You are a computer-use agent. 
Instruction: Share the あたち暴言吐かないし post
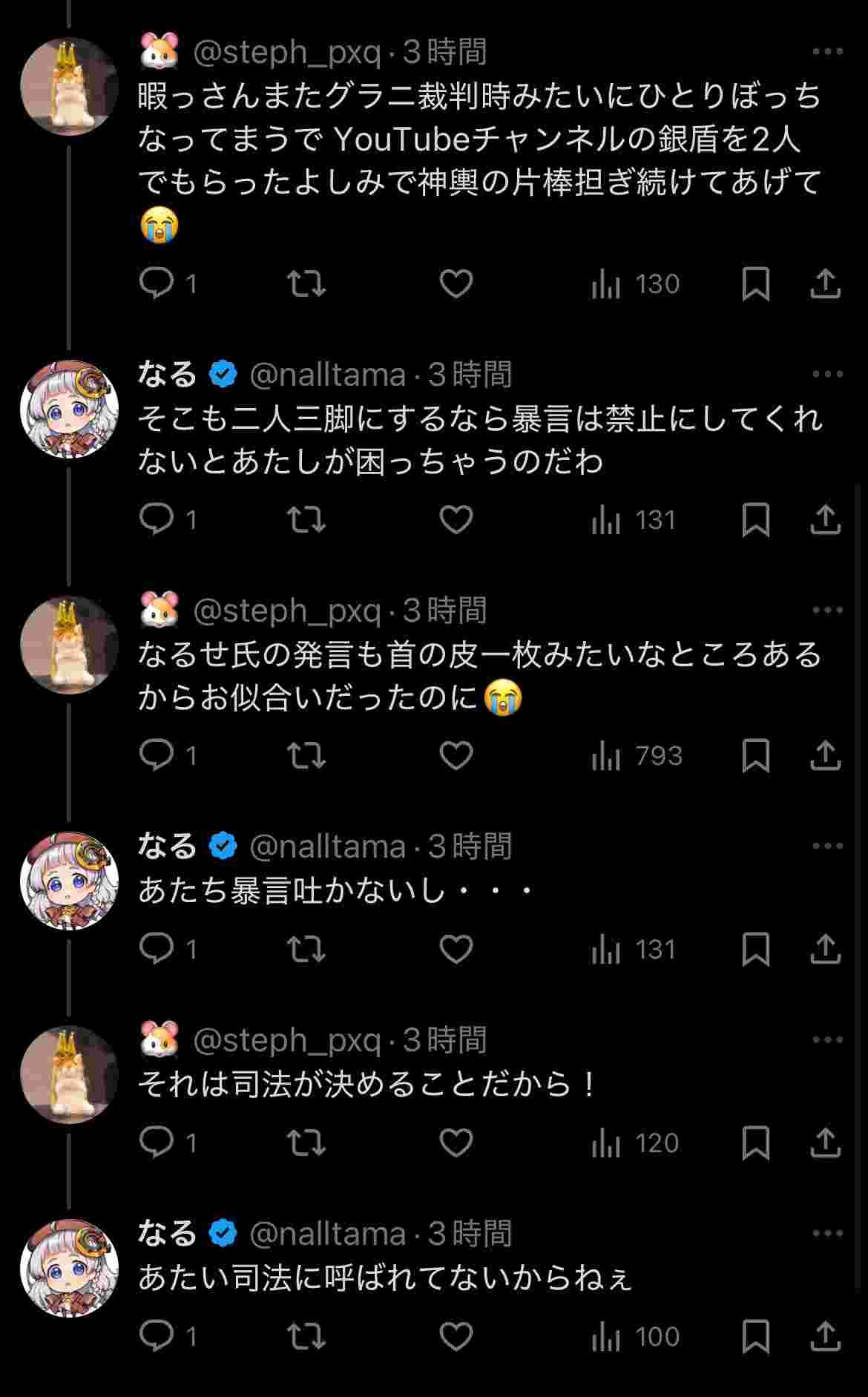[825, 949]
